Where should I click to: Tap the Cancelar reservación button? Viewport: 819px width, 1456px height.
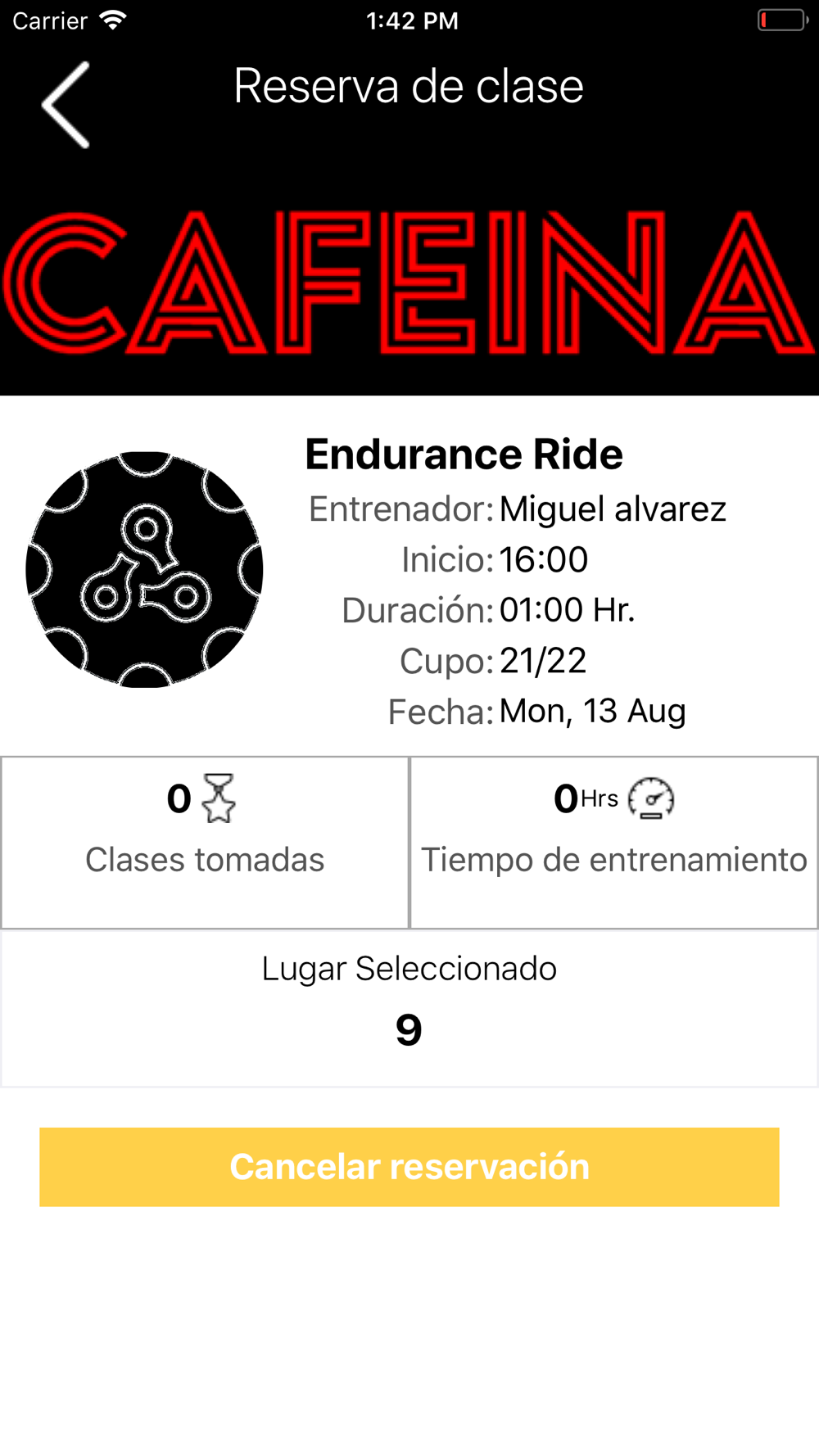click(x=409, y=1167)
